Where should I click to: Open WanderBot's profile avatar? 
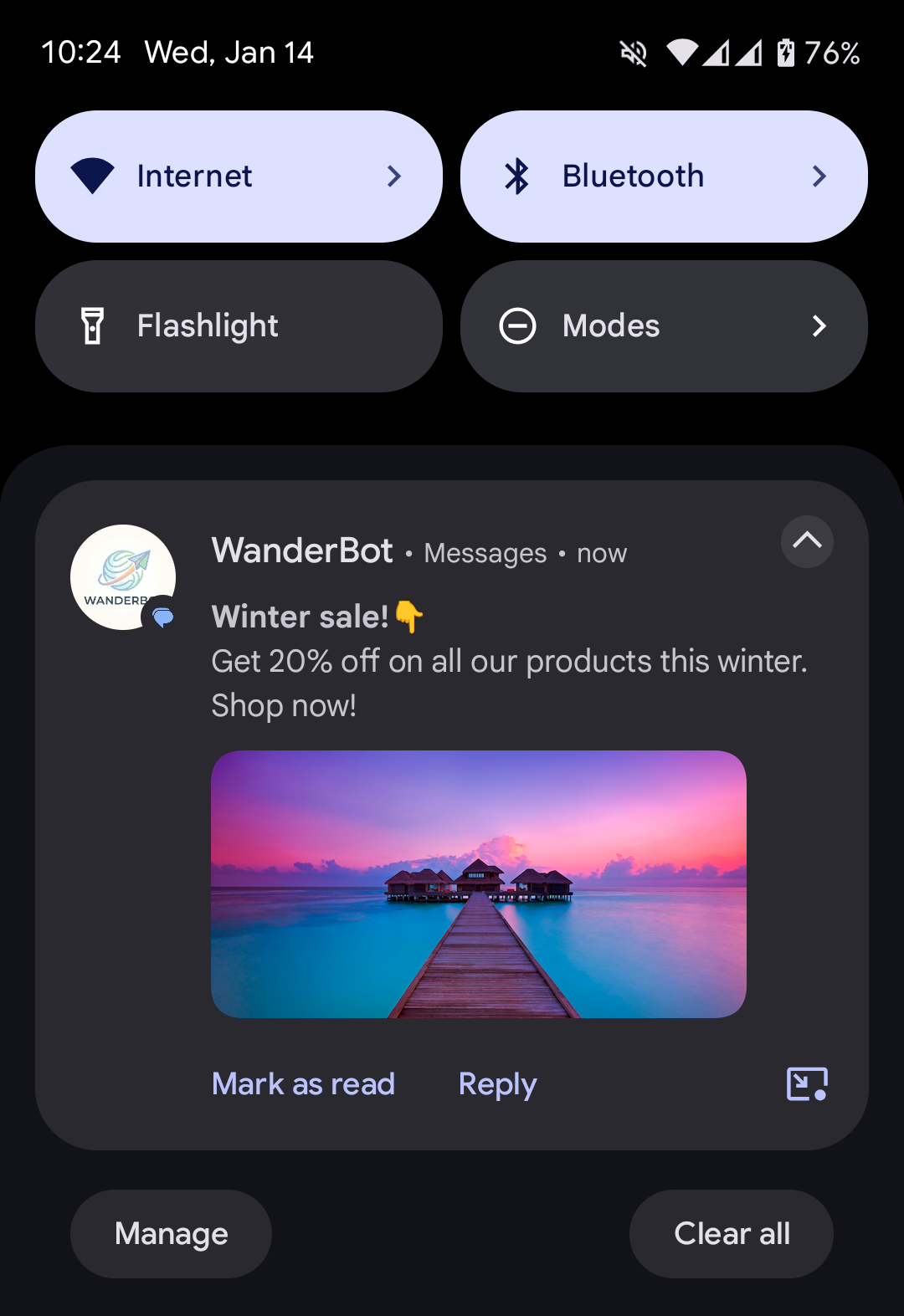coord(123,577)
